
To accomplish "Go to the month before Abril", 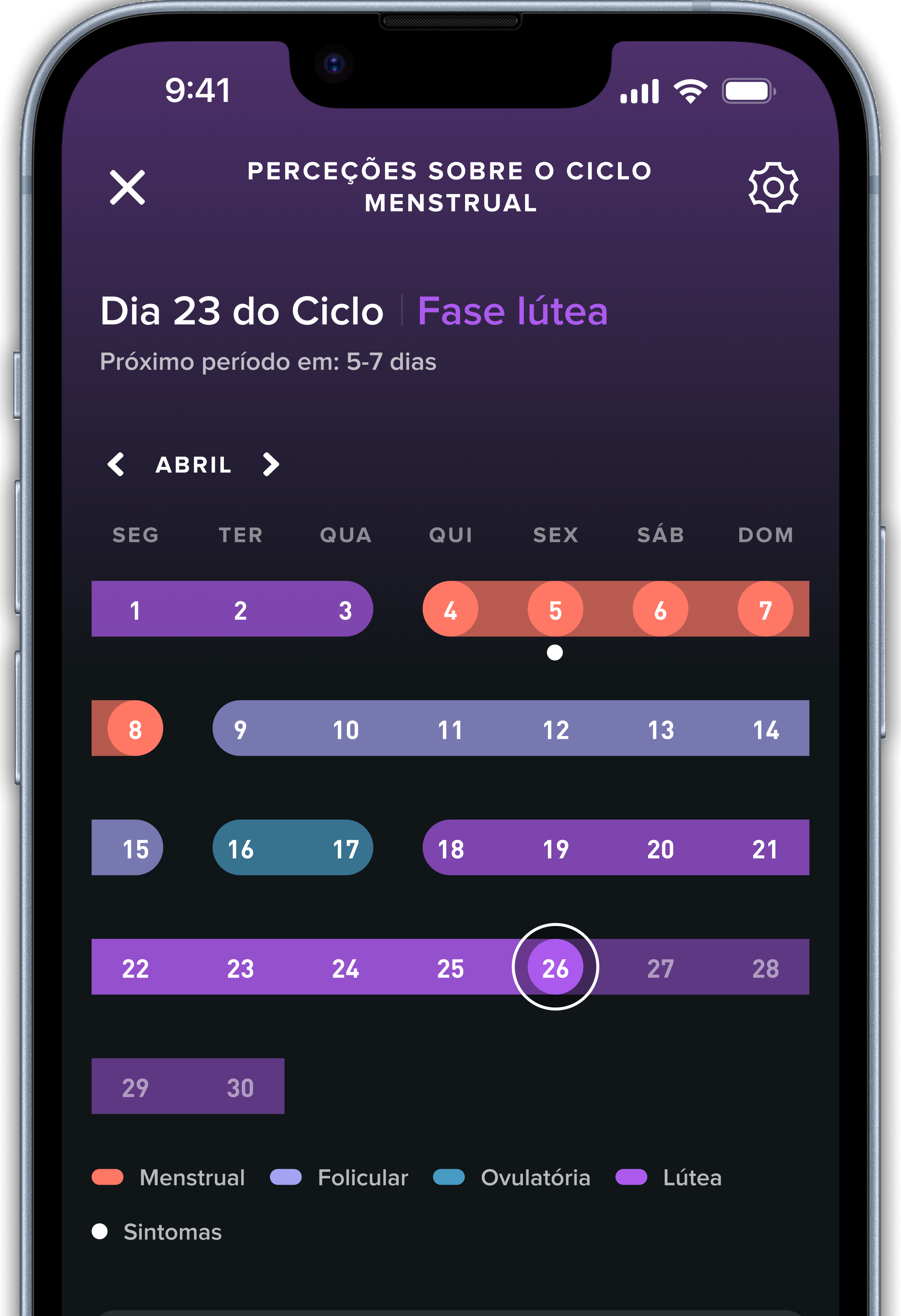I will click(116, 464).
